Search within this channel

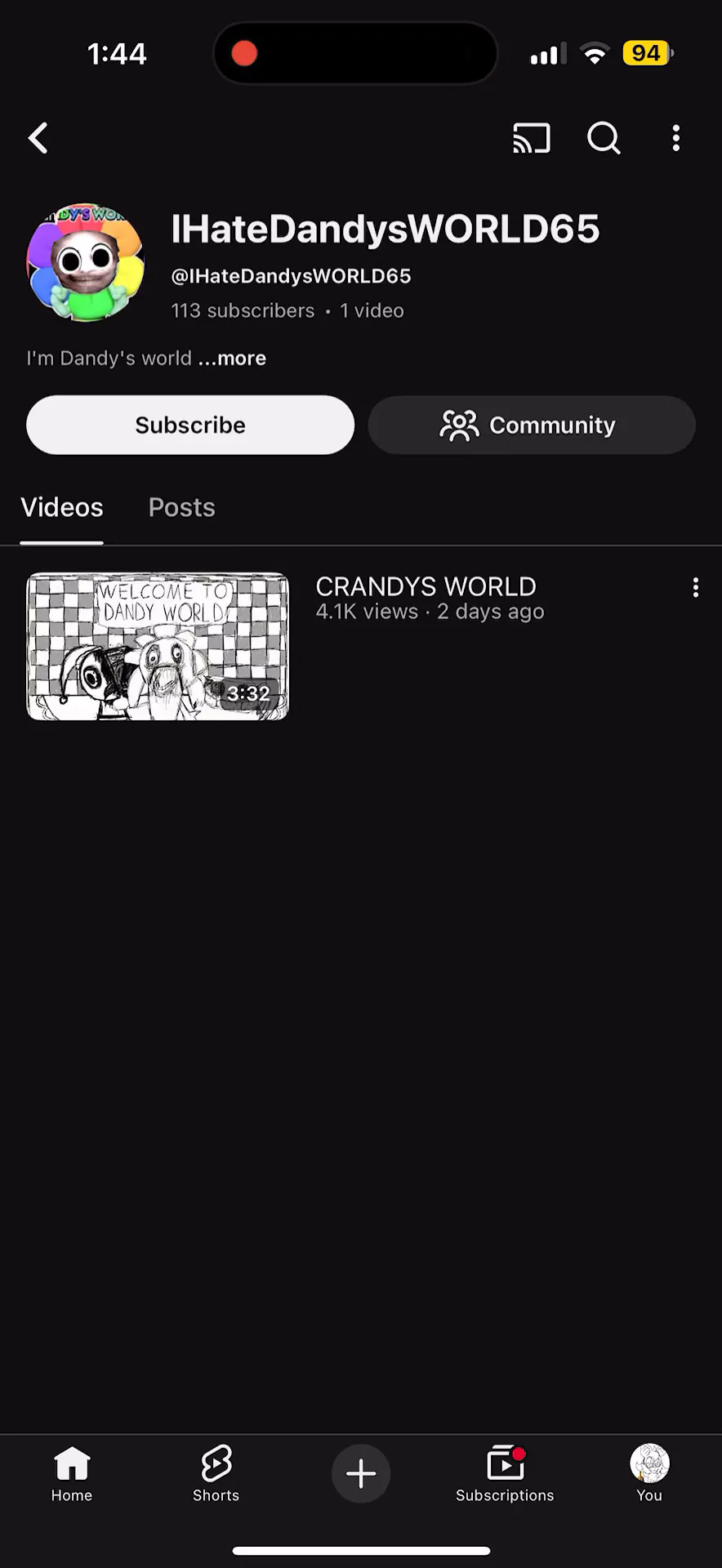tap(604, 139)
